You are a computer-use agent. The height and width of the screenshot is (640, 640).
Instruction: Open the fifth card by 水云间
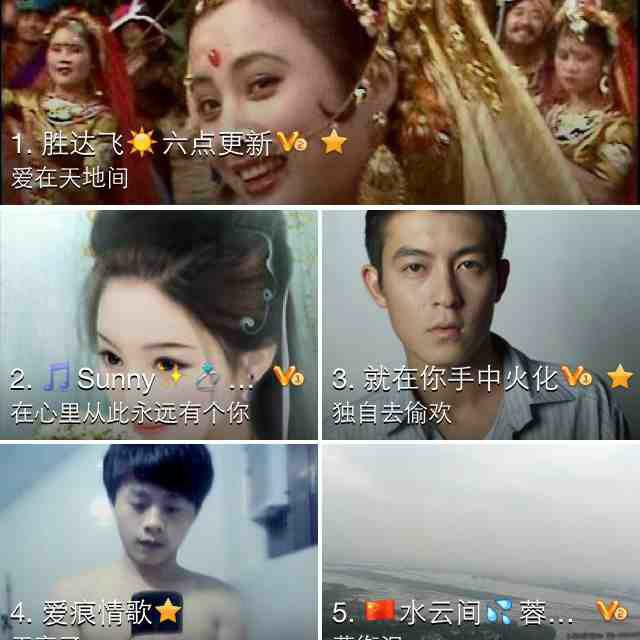point(481,540)
